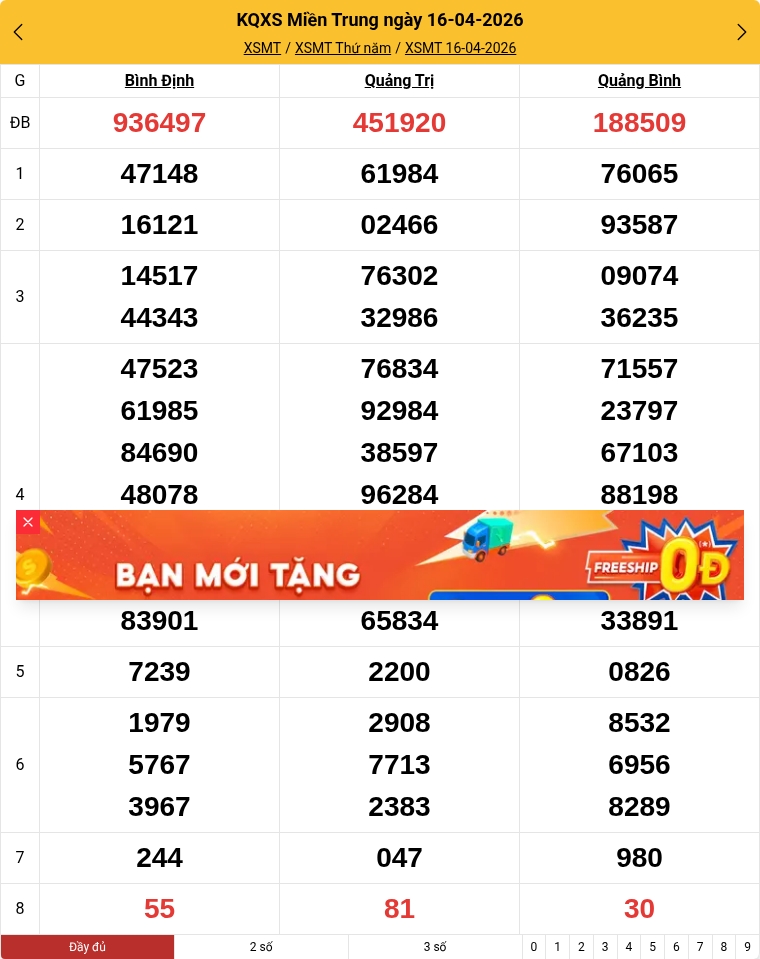Enable the digit filter "3"
760x959 pixels.
(605, 947)
